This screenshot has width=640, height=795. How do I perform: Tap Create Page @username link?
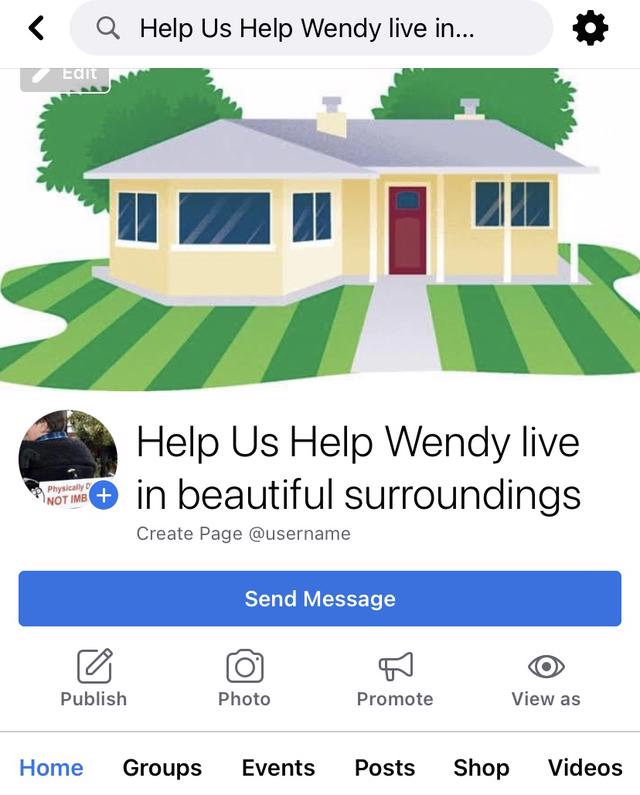(243, 533)
